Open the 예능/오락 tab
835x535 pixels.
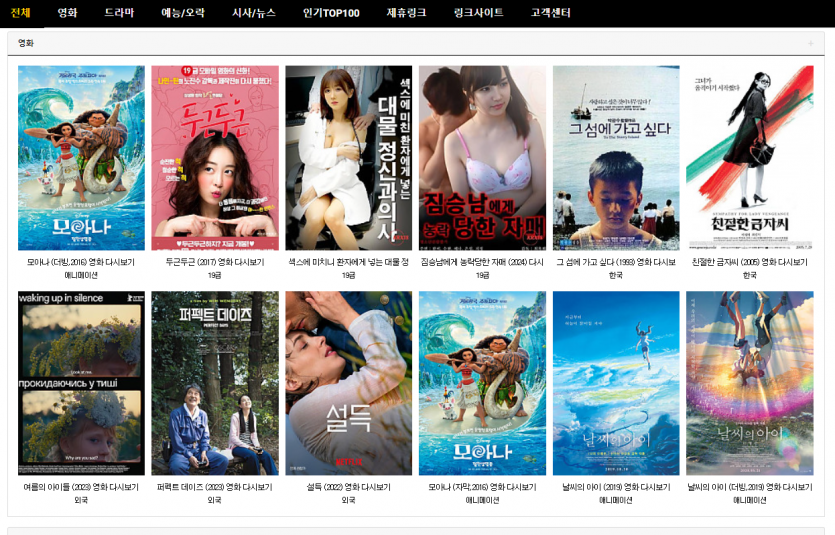pos(183,13)
